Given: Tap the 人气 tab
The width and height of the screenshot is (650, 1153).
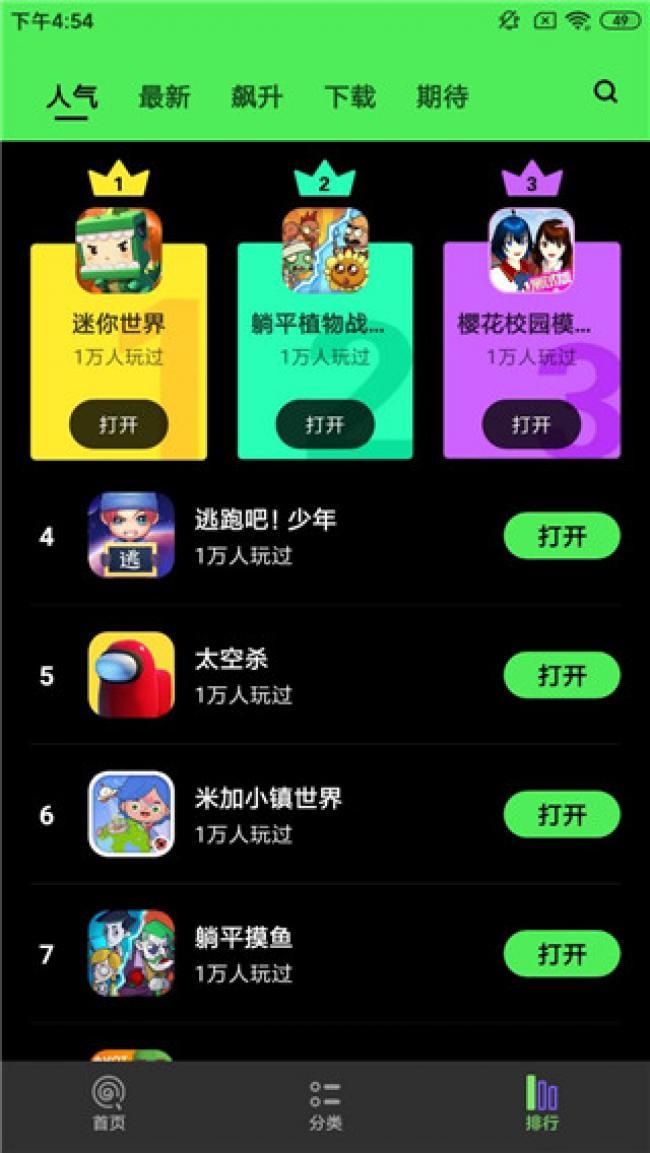Looking at the screenshot, I should (72, 97).
